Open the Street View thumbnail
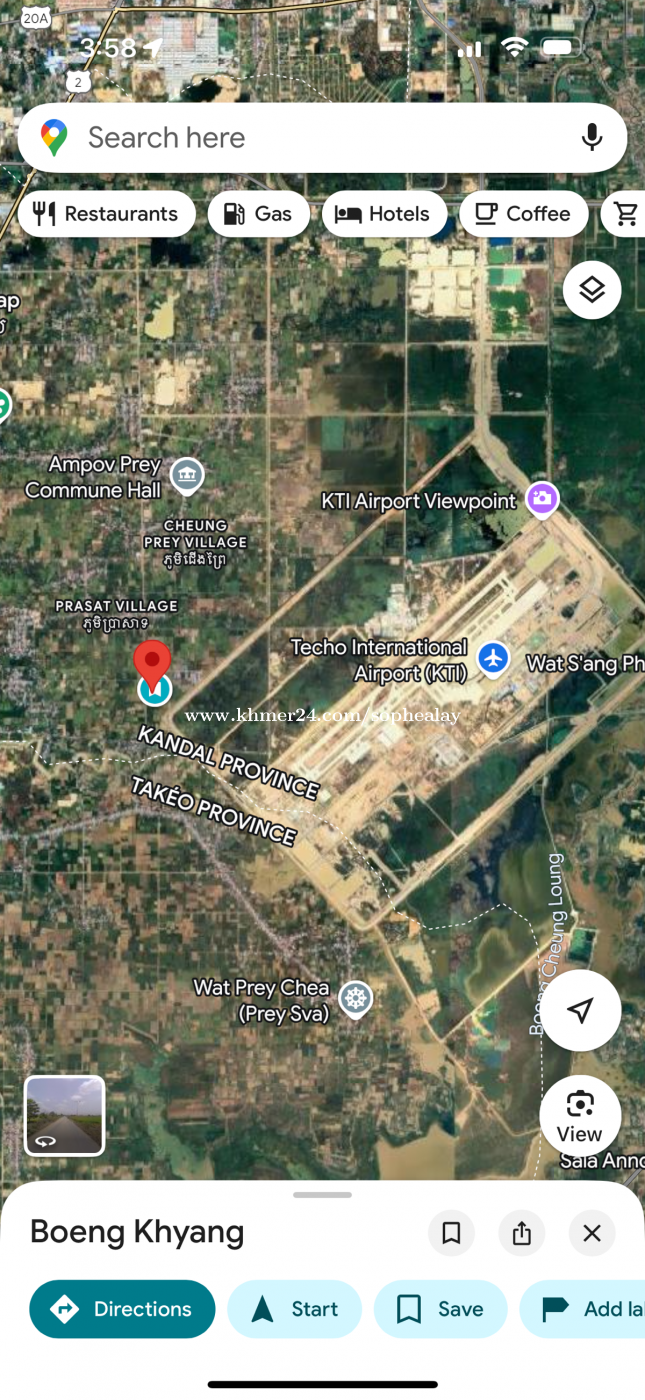Image resolution: width=645 pixels, height=1400 pixels. click(65, 1115)
